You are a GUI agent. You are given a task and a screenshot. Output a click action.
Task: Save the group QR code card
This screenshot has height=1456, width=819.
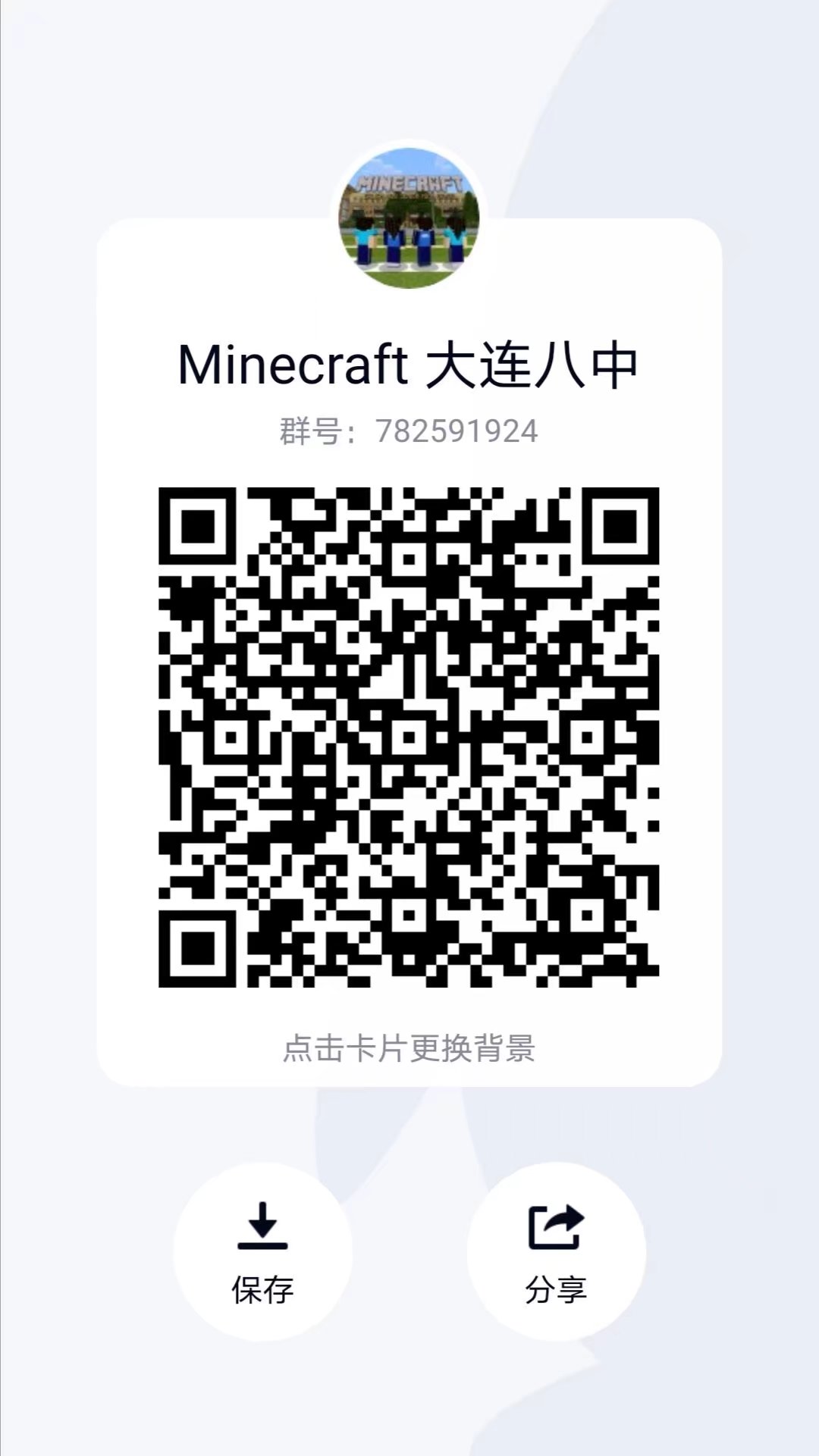(262, 1251)
